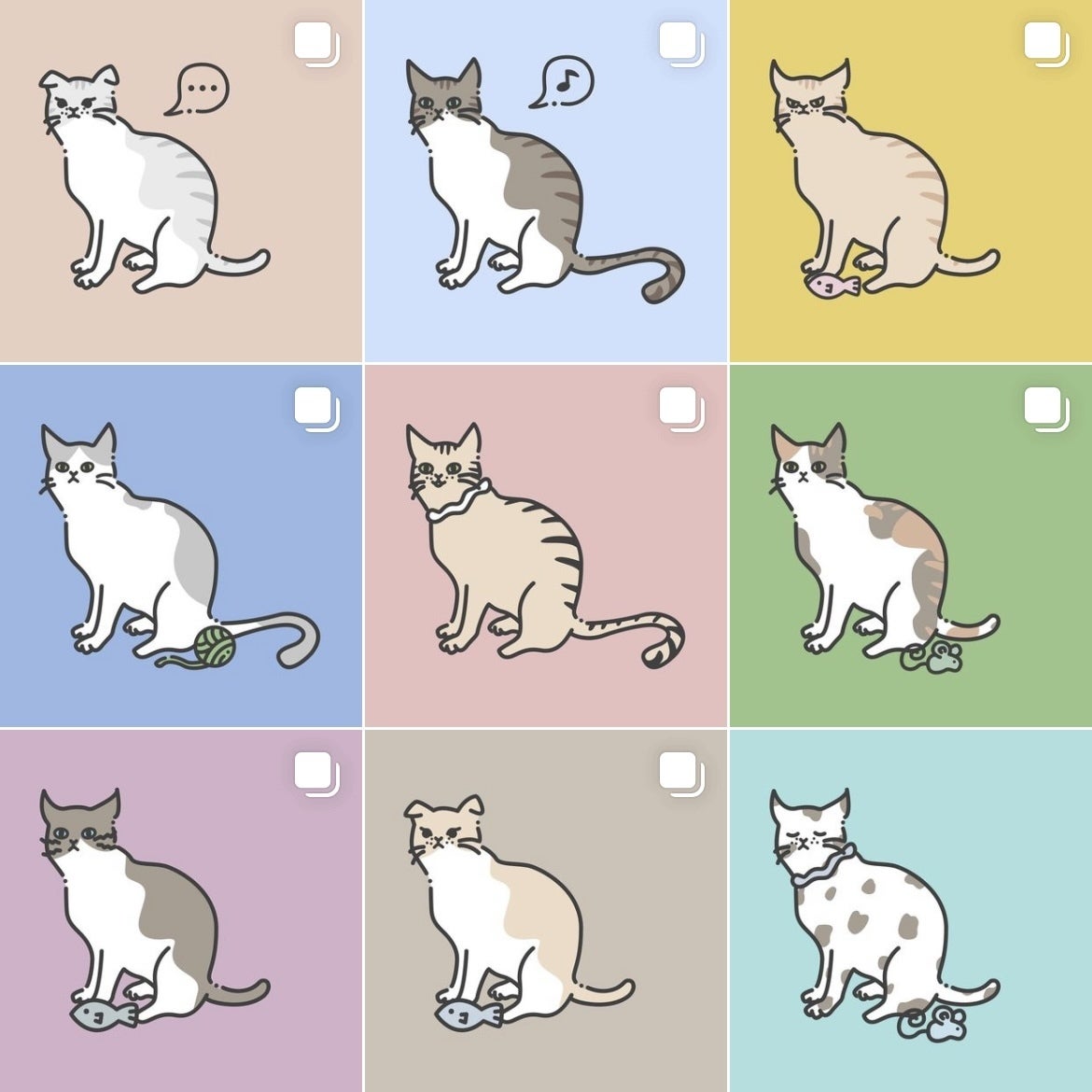This screenshot has height=1092, width=1092.
Task: Open the calico cat post on green background
Action: pyautogui.click(x=910, y=545)
